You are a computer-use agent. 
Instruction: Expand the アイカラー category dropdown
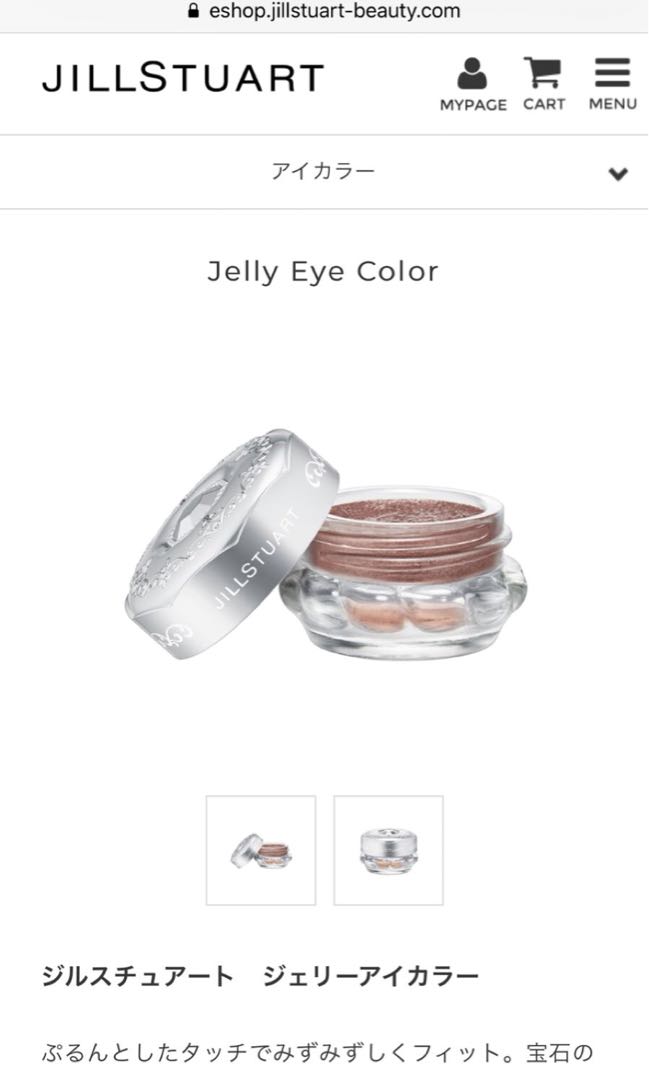(618, 174)
